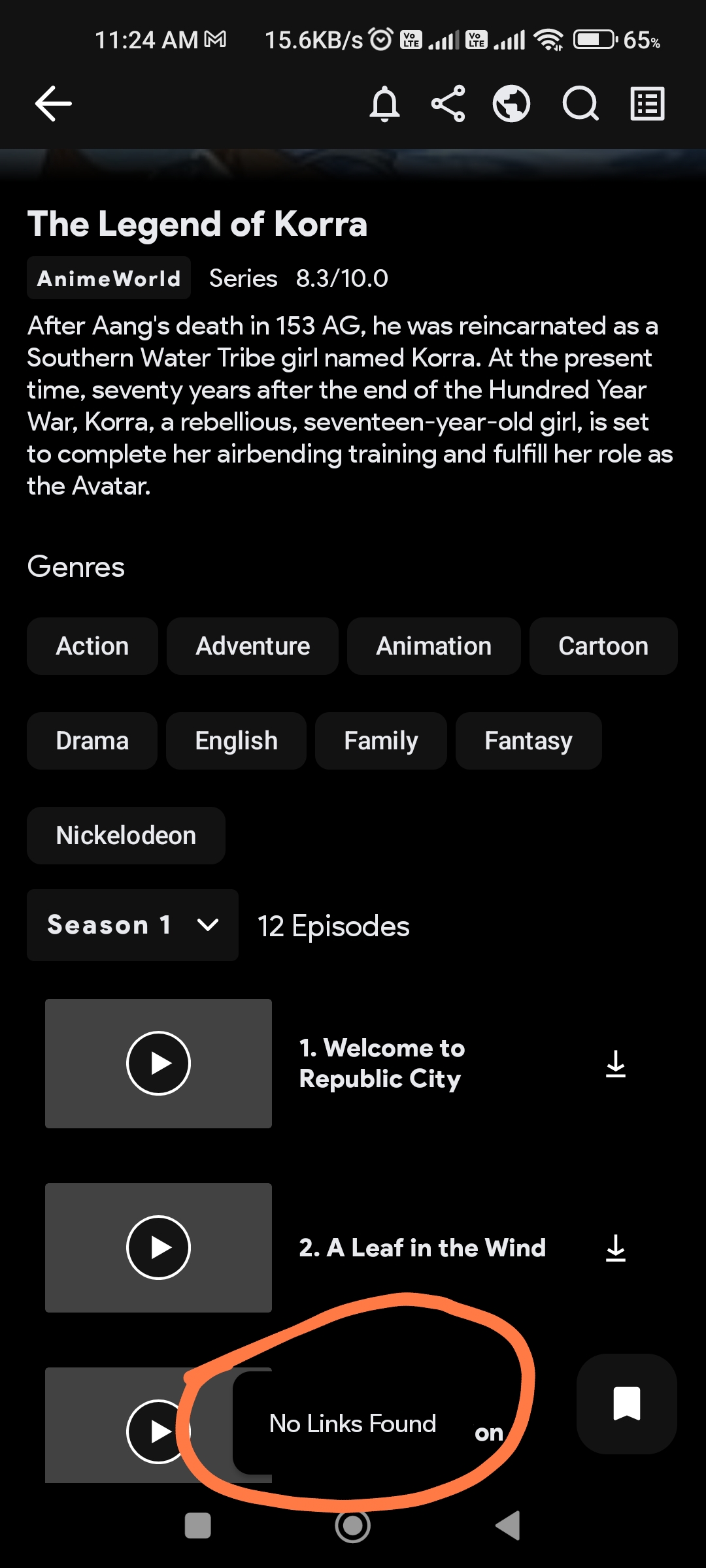Go back using the top arrow
Viewport: 706px width, 1568px height.
coord(54,103)
